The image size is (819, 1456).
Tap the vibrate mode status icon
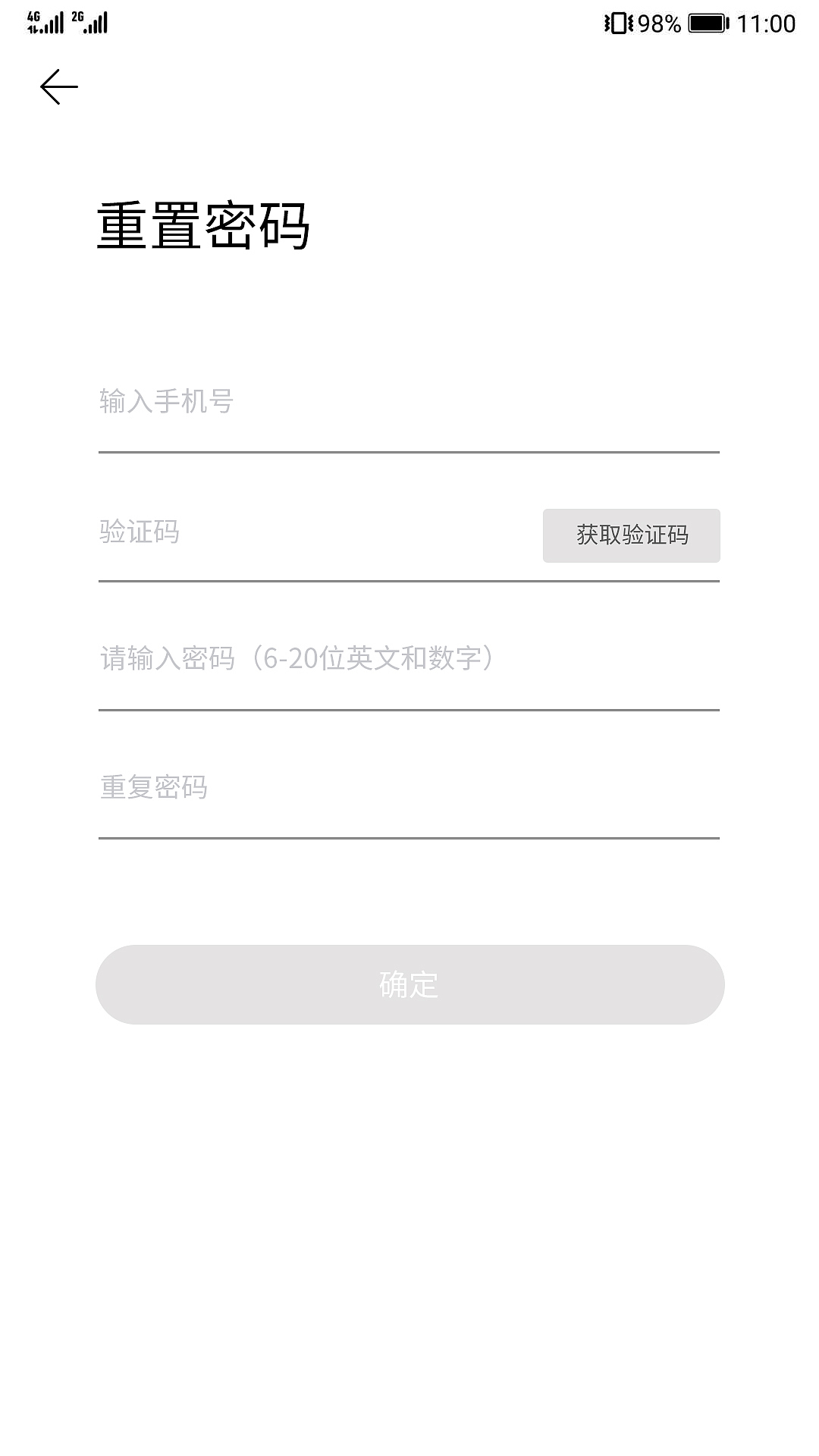(616, 21)
